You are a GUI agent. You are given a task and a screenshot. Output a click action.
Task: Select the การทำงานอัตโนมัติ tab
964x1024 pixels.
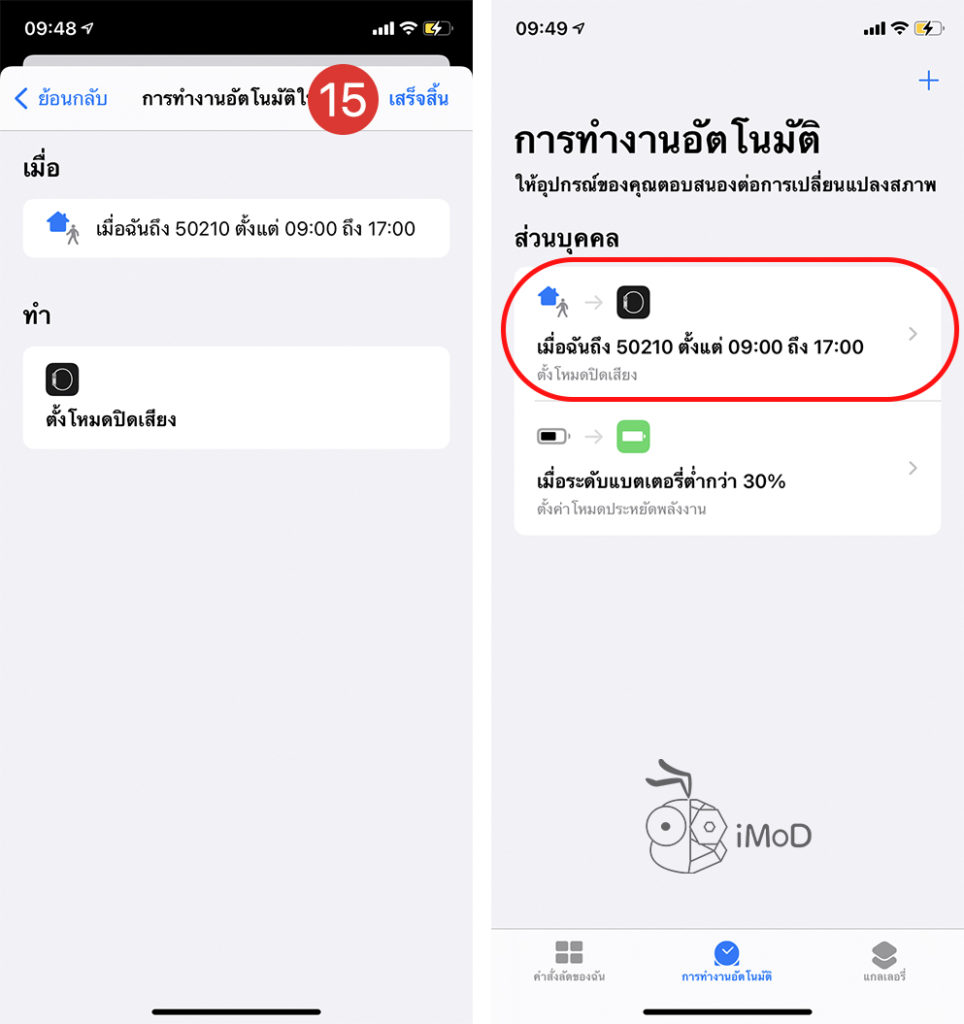point(726,960)
